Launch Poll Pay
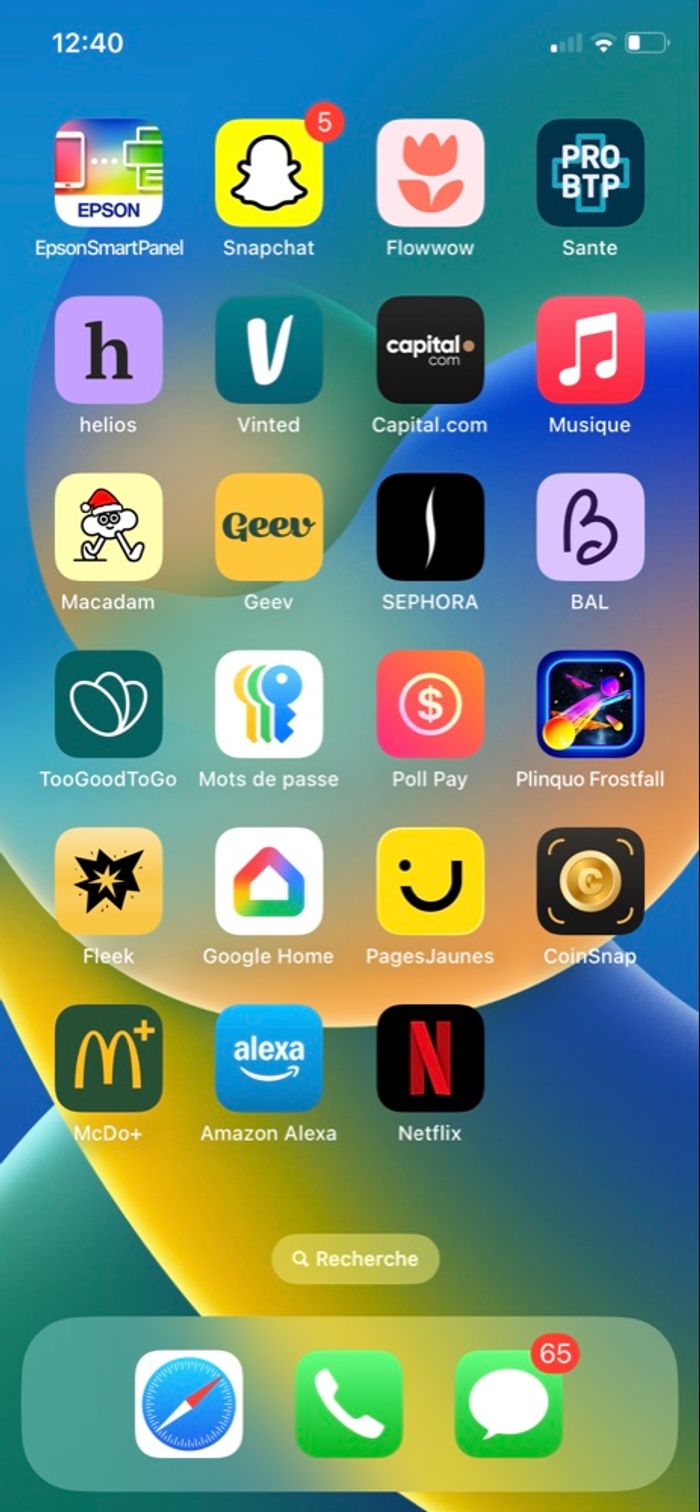700x1512 pixels. (x=430, y=704)
